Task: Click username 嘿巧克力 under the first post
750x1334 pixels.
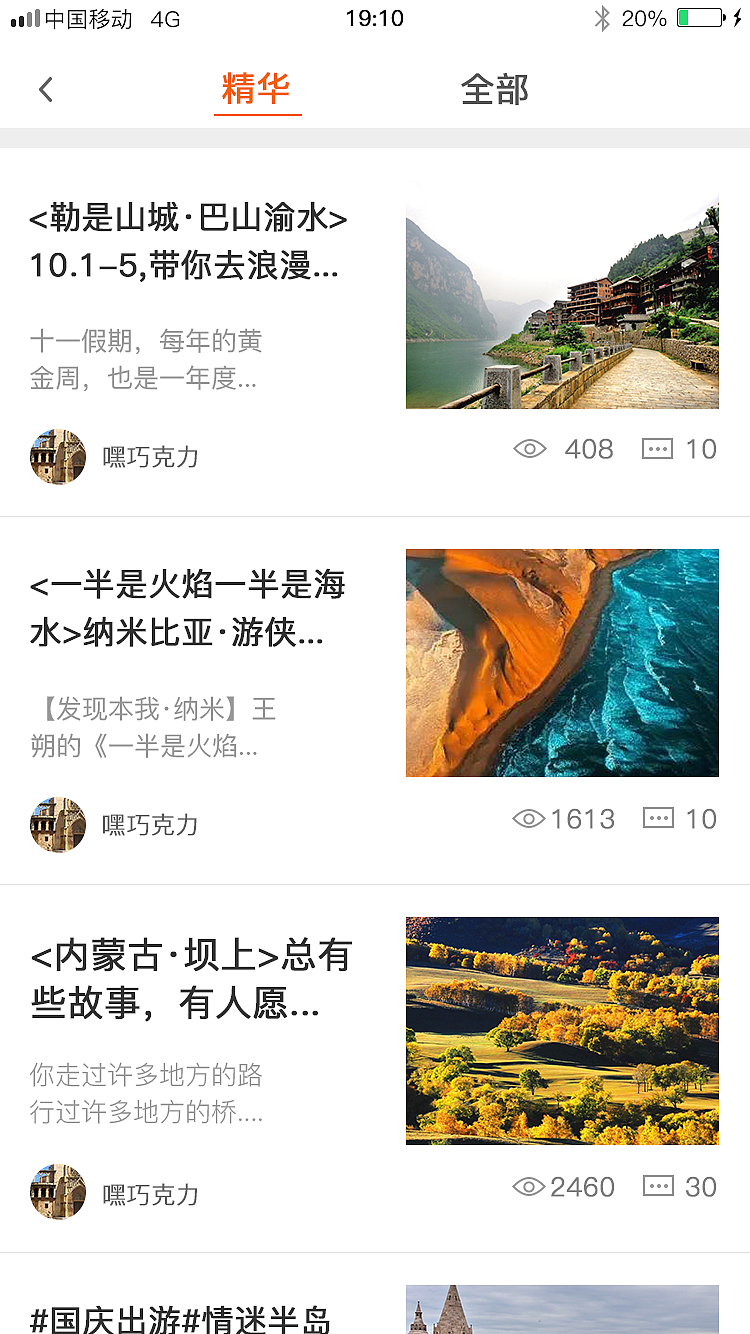Action: (x=150, y=457)
